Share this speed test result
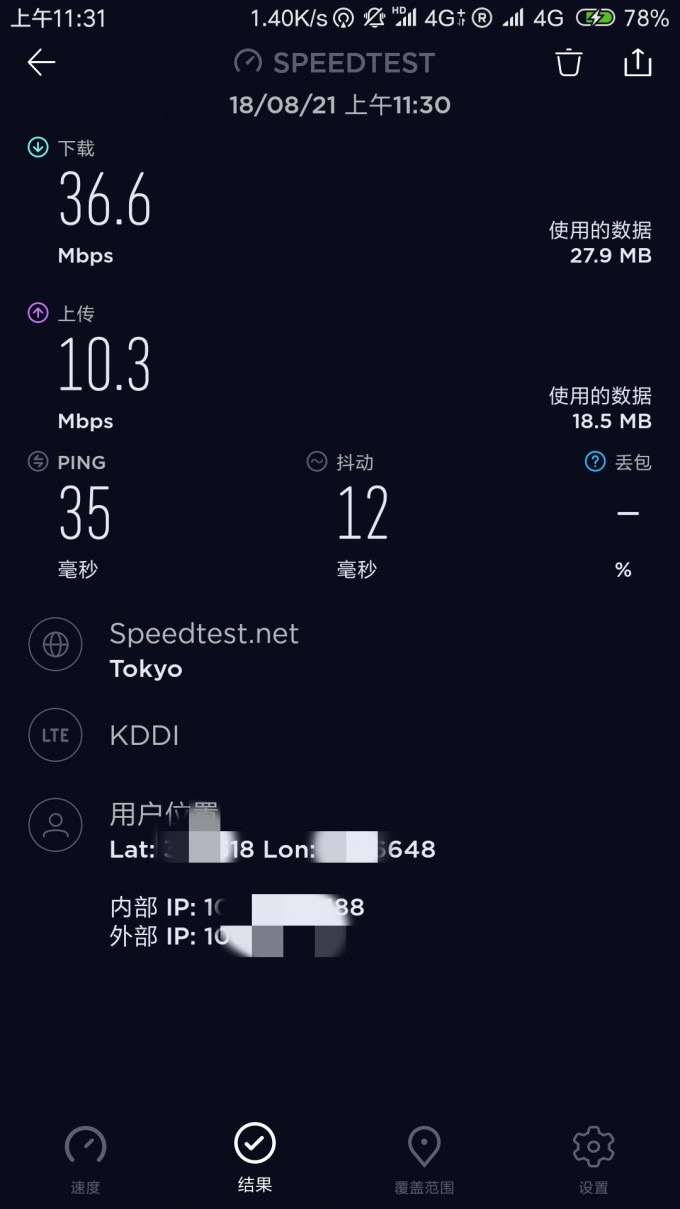This screenshot has height=1209, width=680. coord(637,63)
